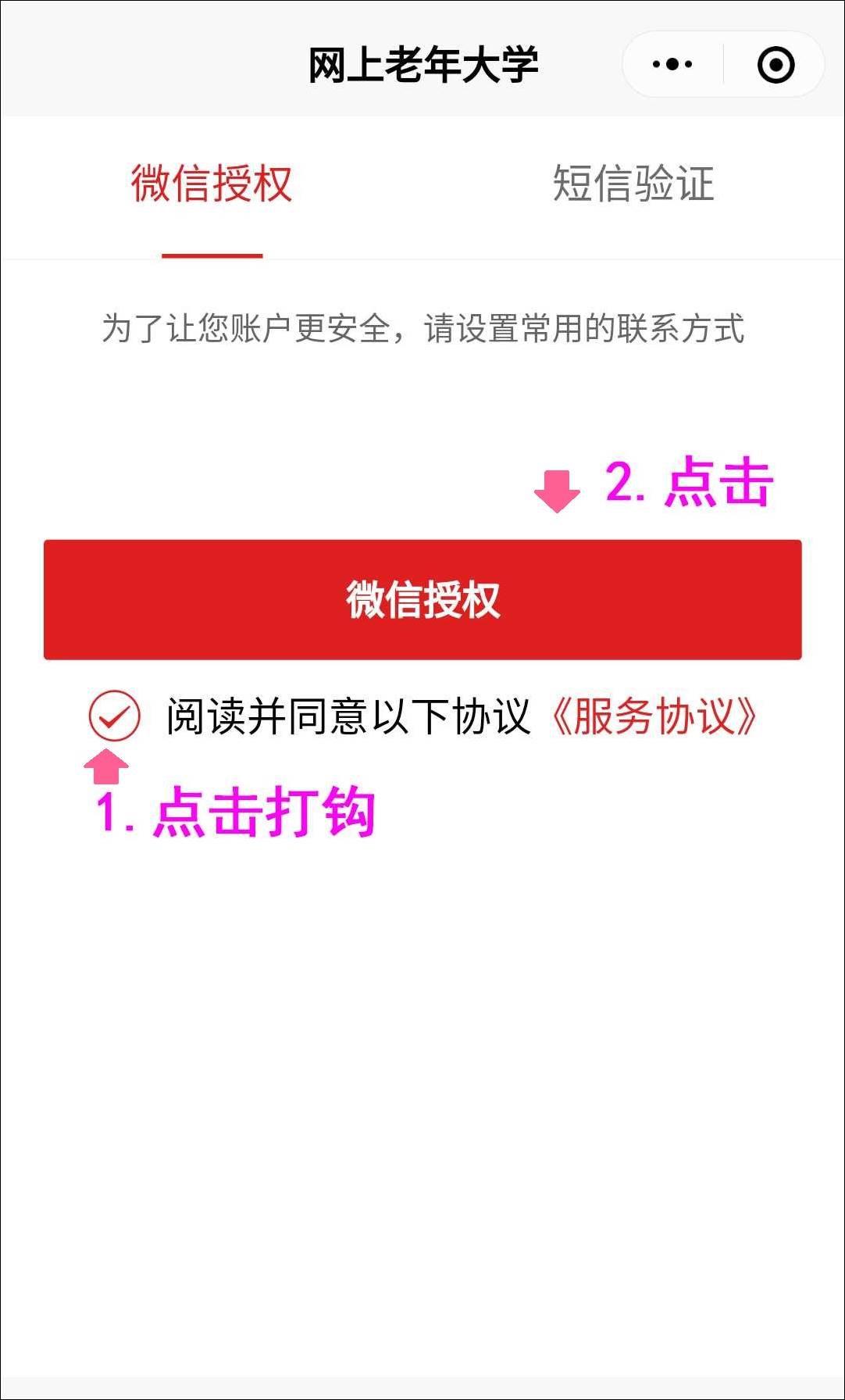Select the 微信授权 tab
845x1400 pixels.
tap(212, 184)
